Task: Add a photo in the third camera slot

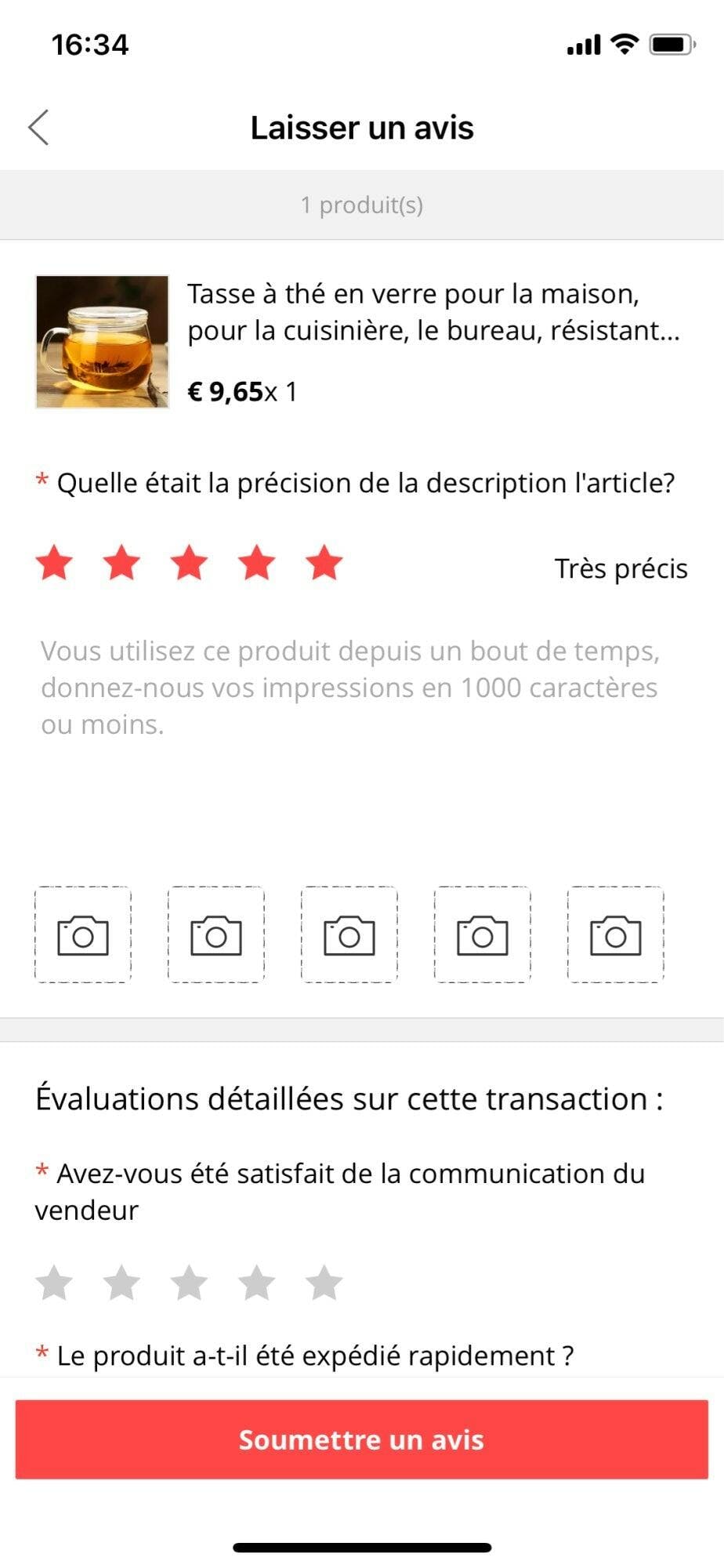Action: (x=349, y=935)
